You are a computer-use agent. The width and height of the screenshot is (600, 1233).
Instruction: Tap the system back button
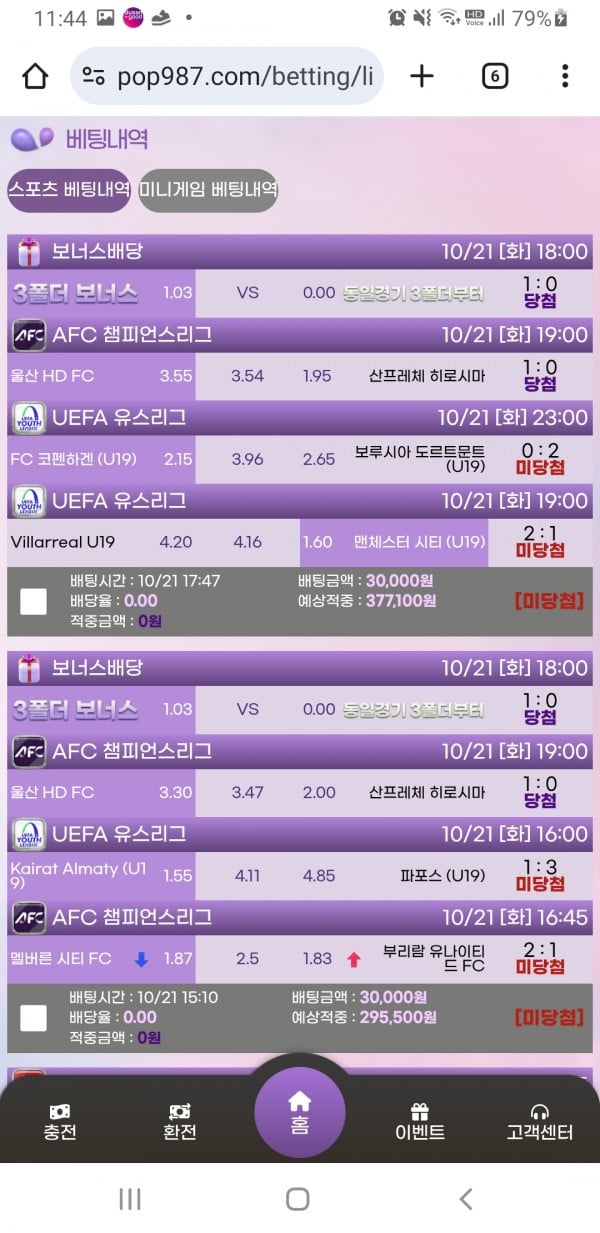[x=465, y=1198]
